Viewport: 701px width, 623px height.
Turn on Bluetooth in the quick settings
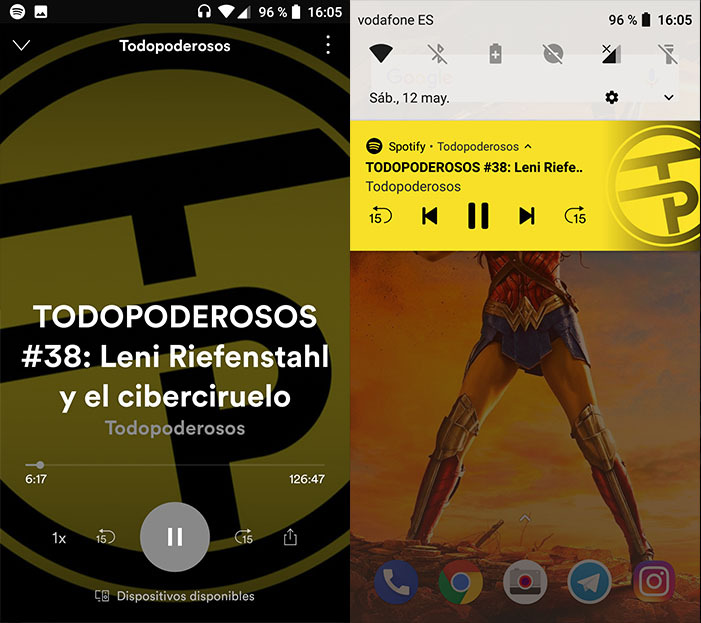pyautogui.click(x=437, y=53)
